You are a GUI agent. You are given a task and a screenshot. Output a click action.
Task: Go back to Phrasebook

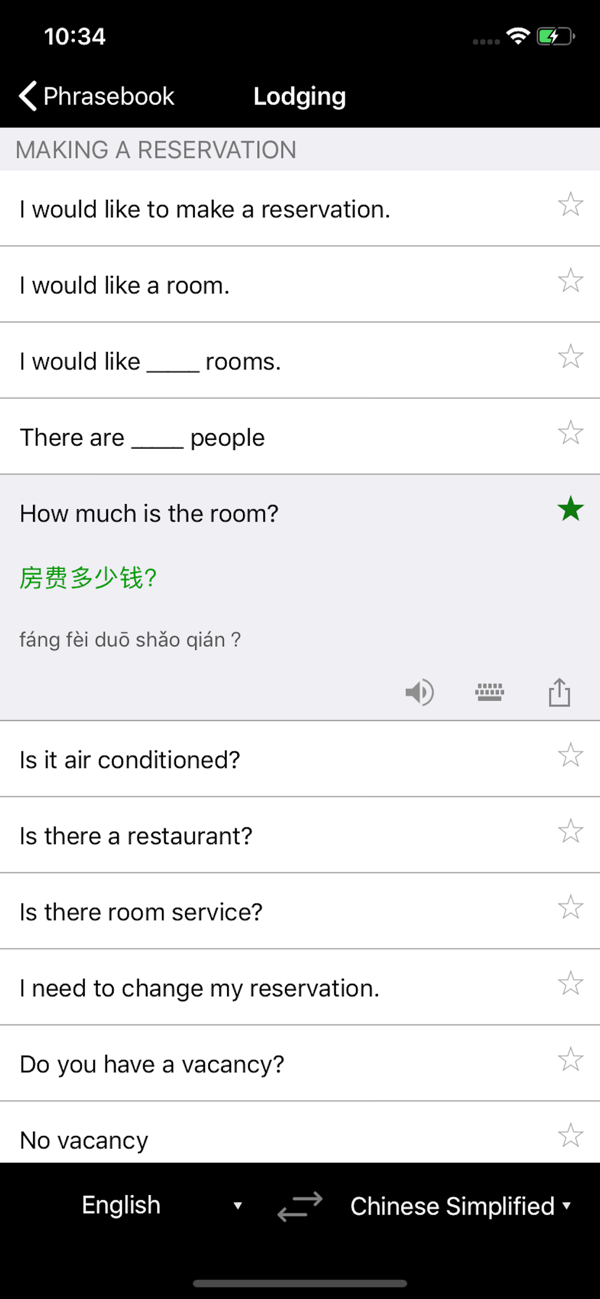96,97
